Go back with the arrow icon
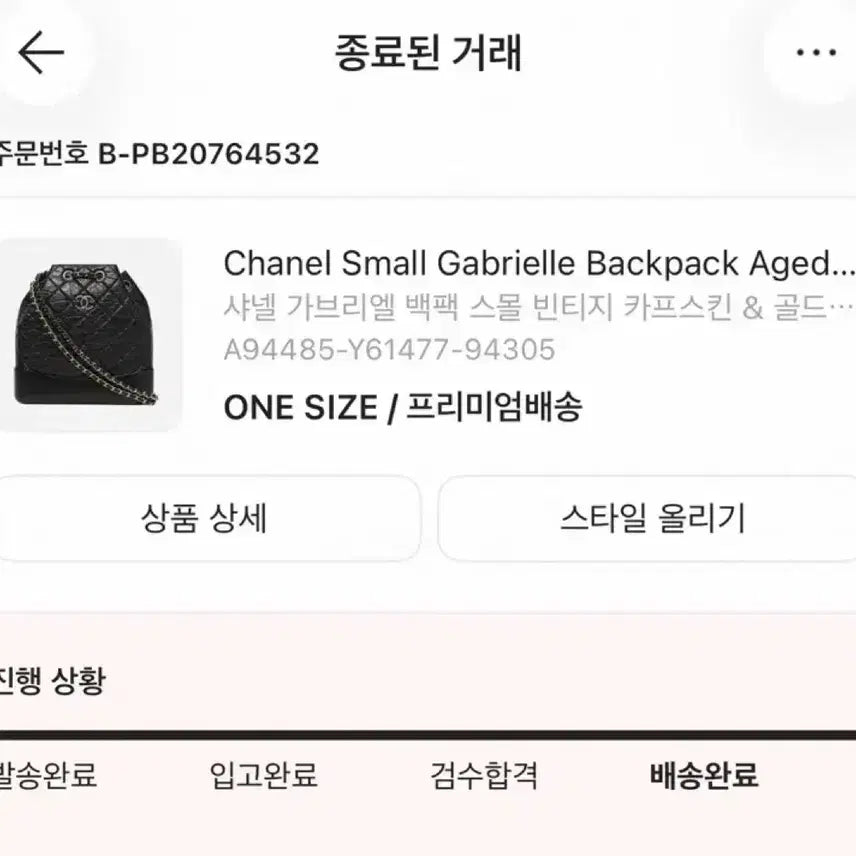Screen dimensions: 856x856 [41, 52]
